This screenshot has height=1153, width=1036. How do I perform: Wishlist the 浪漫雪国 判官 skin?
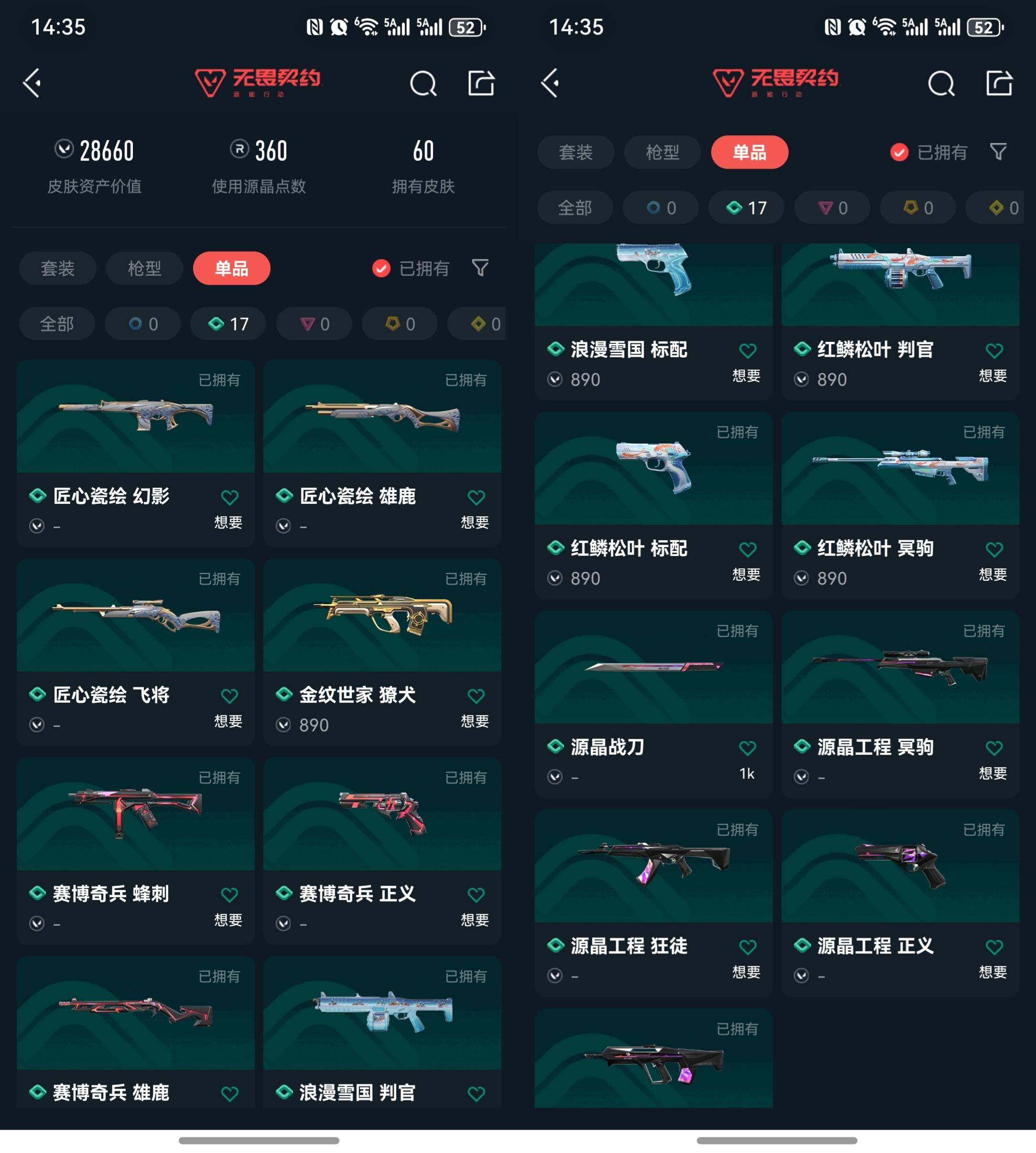[476, 1093]
